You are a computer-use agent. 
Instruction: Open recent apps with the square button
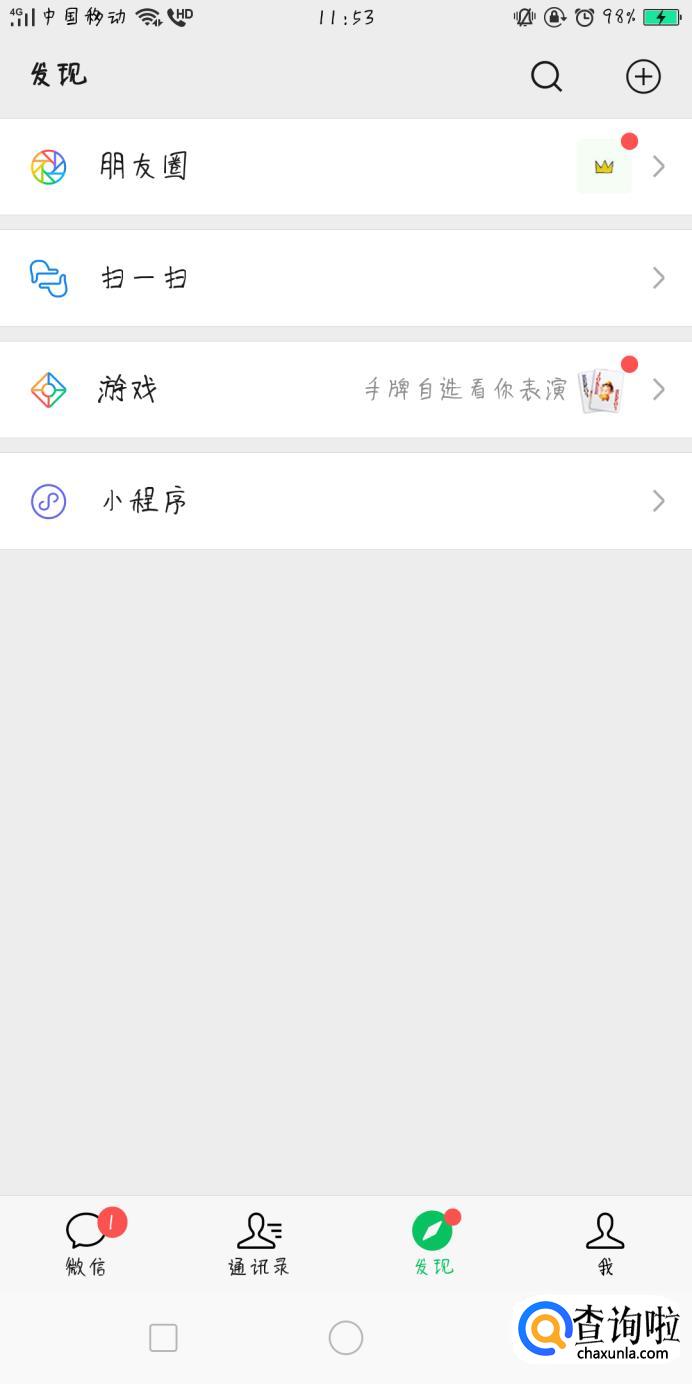pyautogui.click(x=163, y=1337)
